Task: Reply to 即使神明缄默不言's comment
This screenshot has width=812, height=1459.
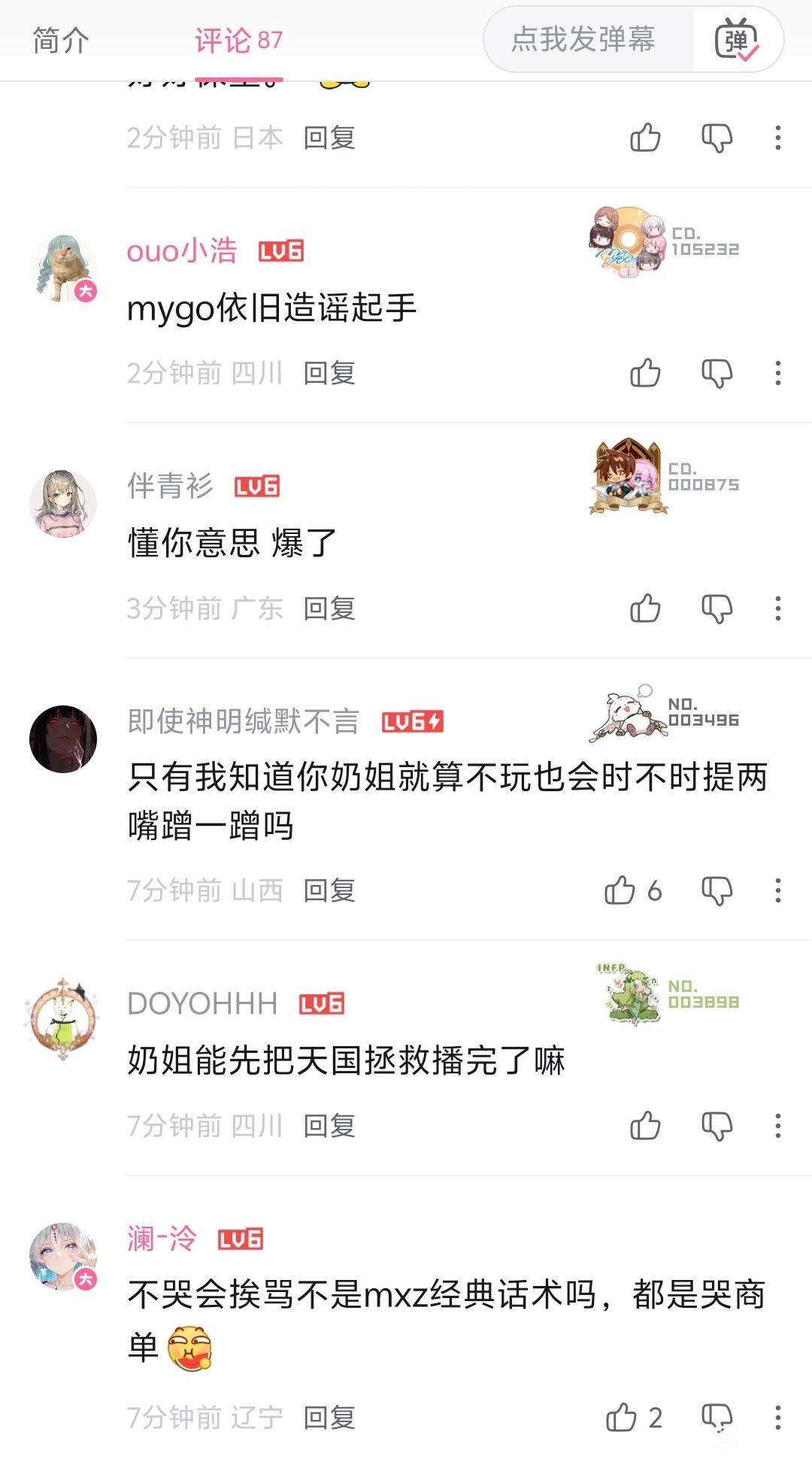Action: (329, 890)
